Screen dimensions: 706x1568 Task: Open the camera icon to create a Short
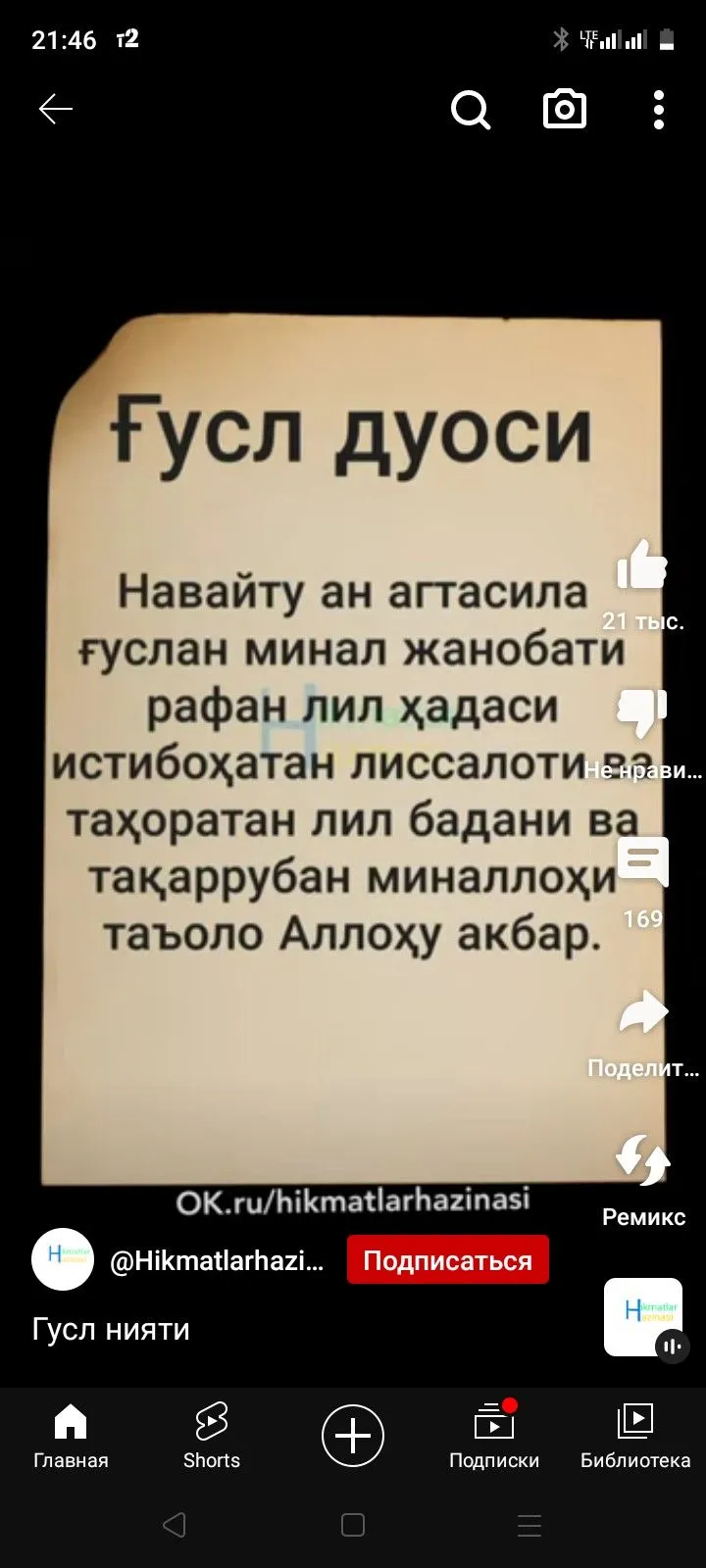[565, 109]
